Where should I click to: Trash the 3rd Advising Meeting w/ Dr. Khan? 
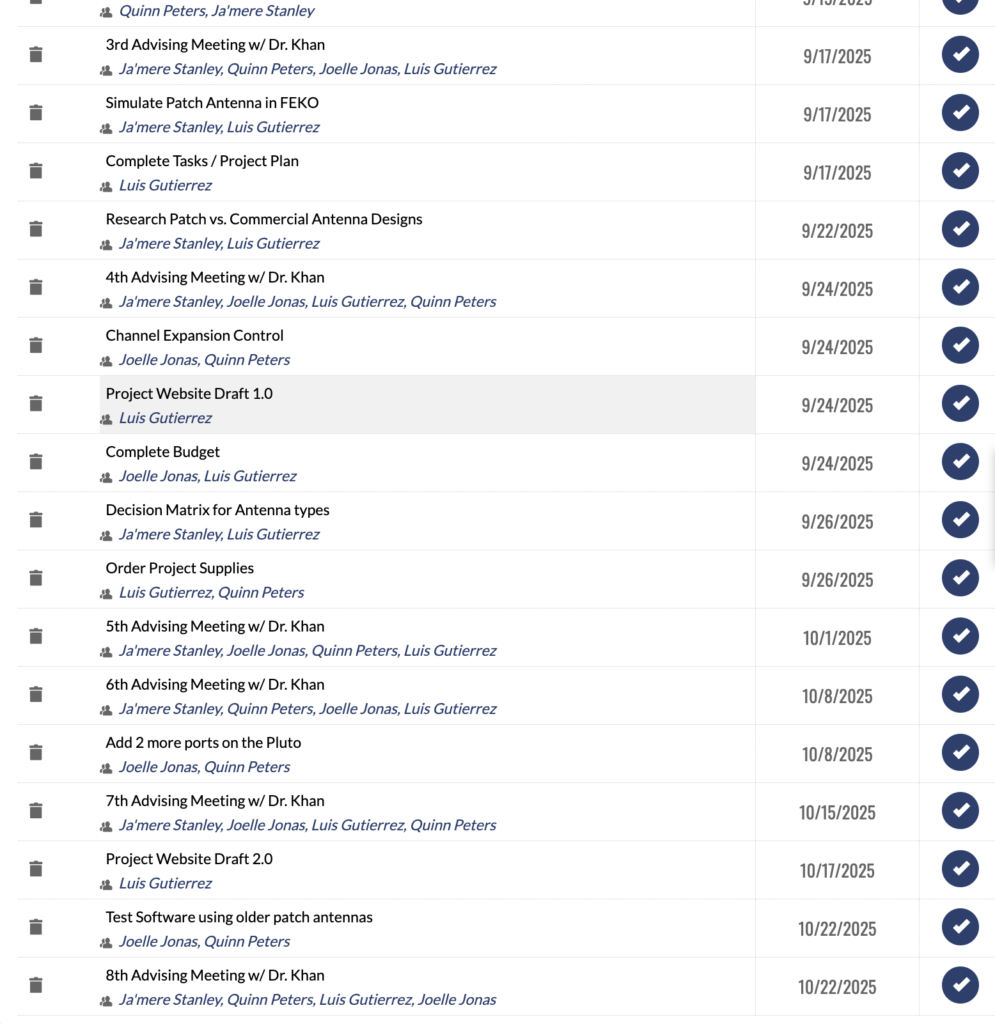[x=36, y=55]
